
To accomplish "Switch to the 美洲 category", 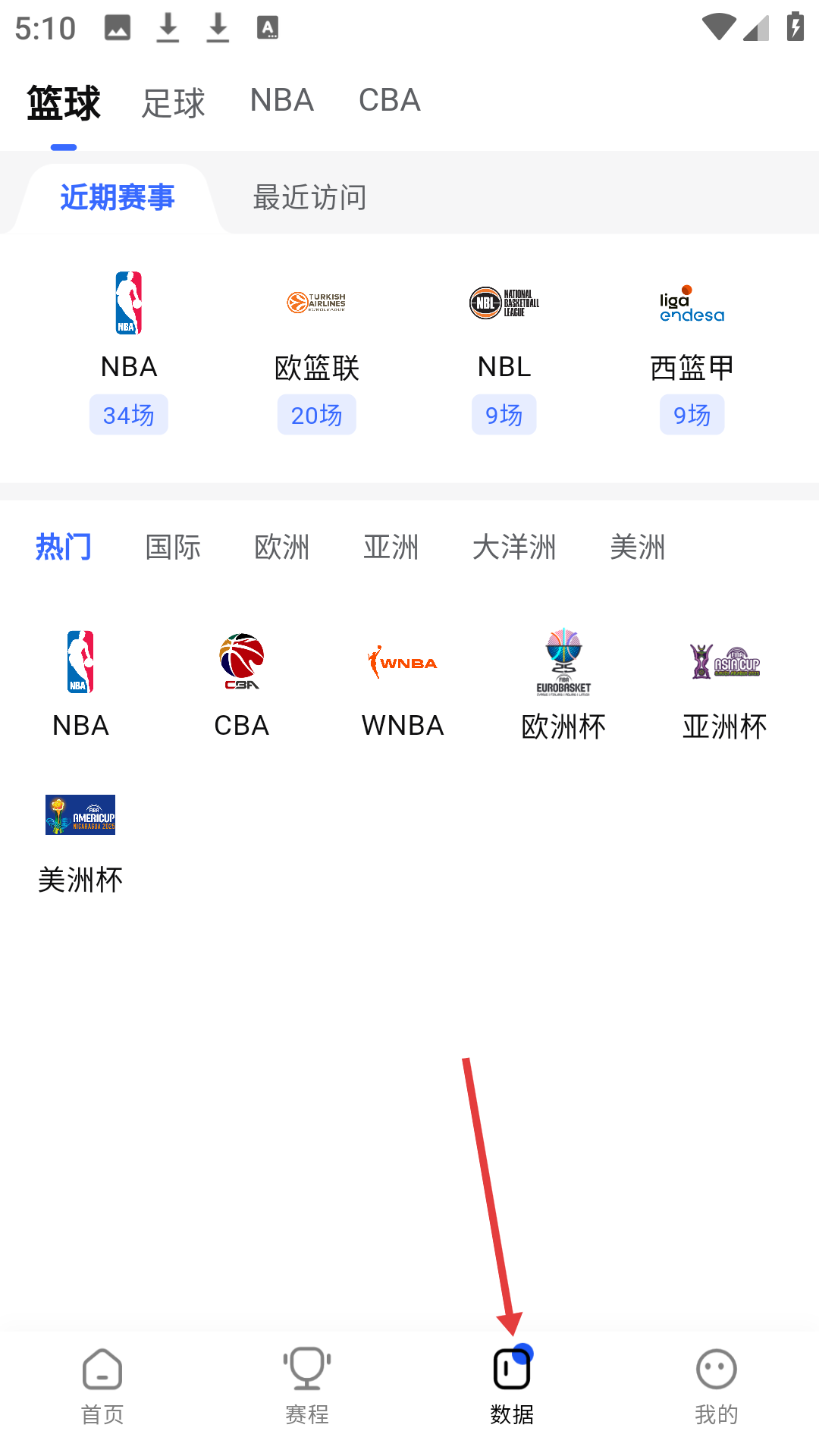I will (638, 547).
